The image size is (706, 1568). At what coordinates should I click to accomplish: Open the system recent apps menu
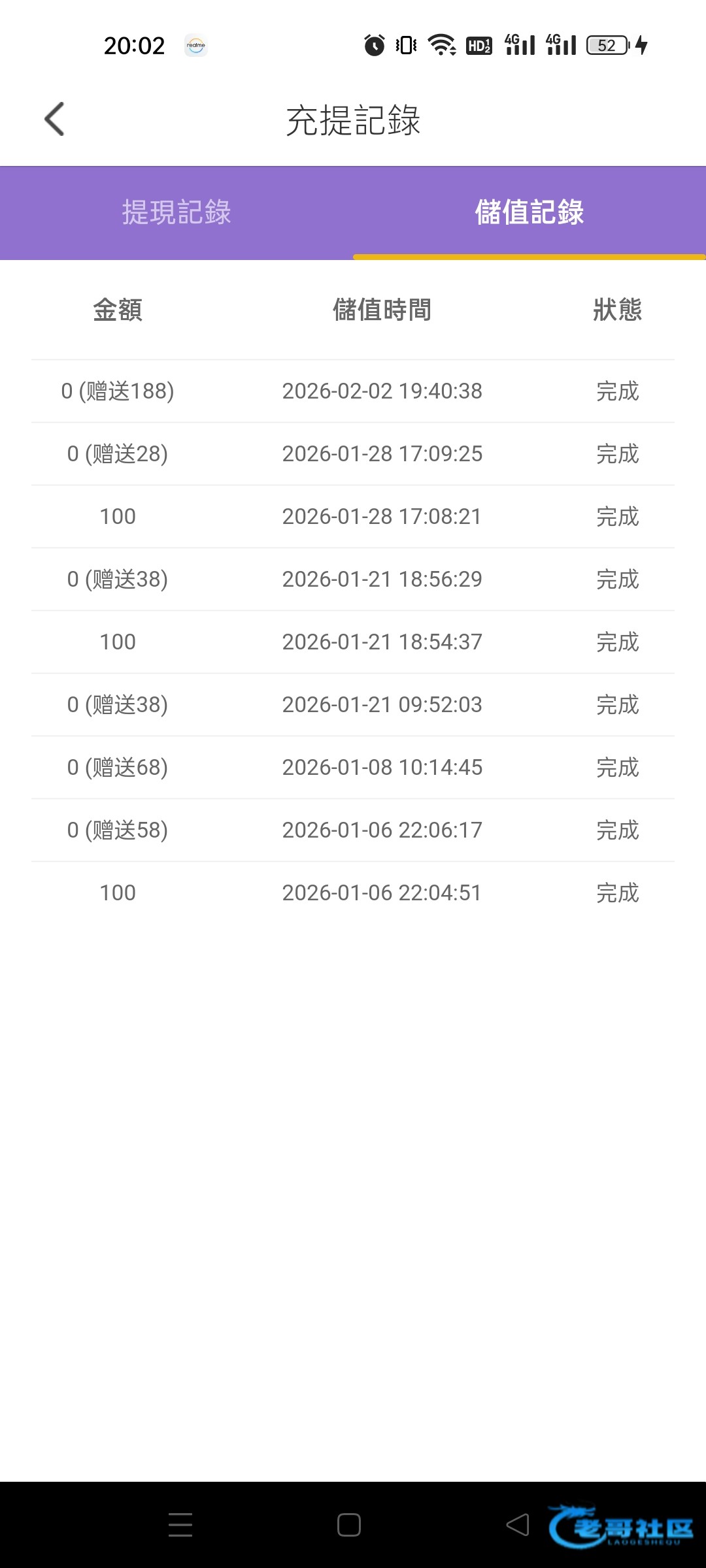[x=180, y=1524]
